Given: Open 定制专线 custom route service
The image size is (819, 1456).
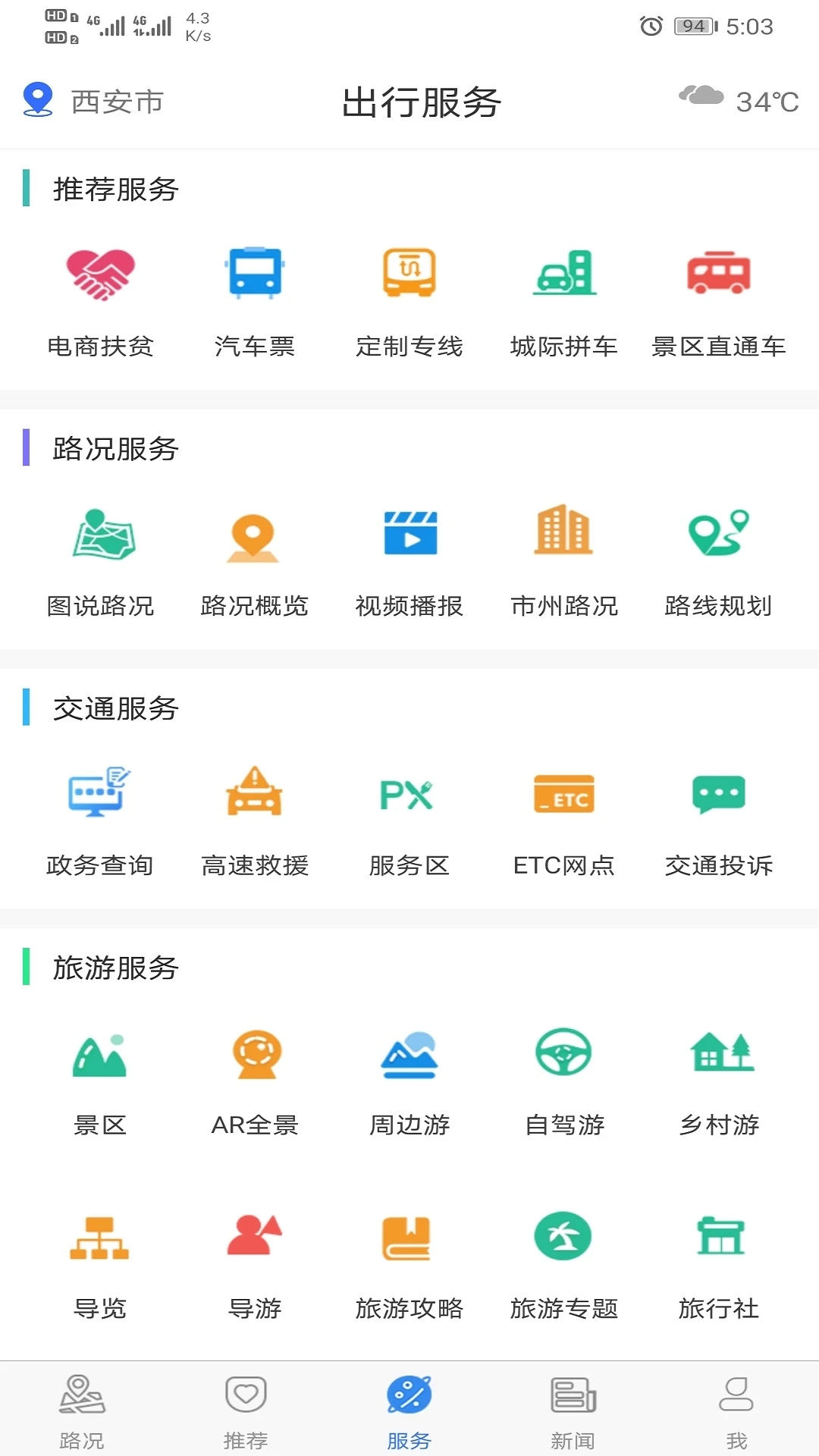Looking at the screenshot, I should pos(409,301).
